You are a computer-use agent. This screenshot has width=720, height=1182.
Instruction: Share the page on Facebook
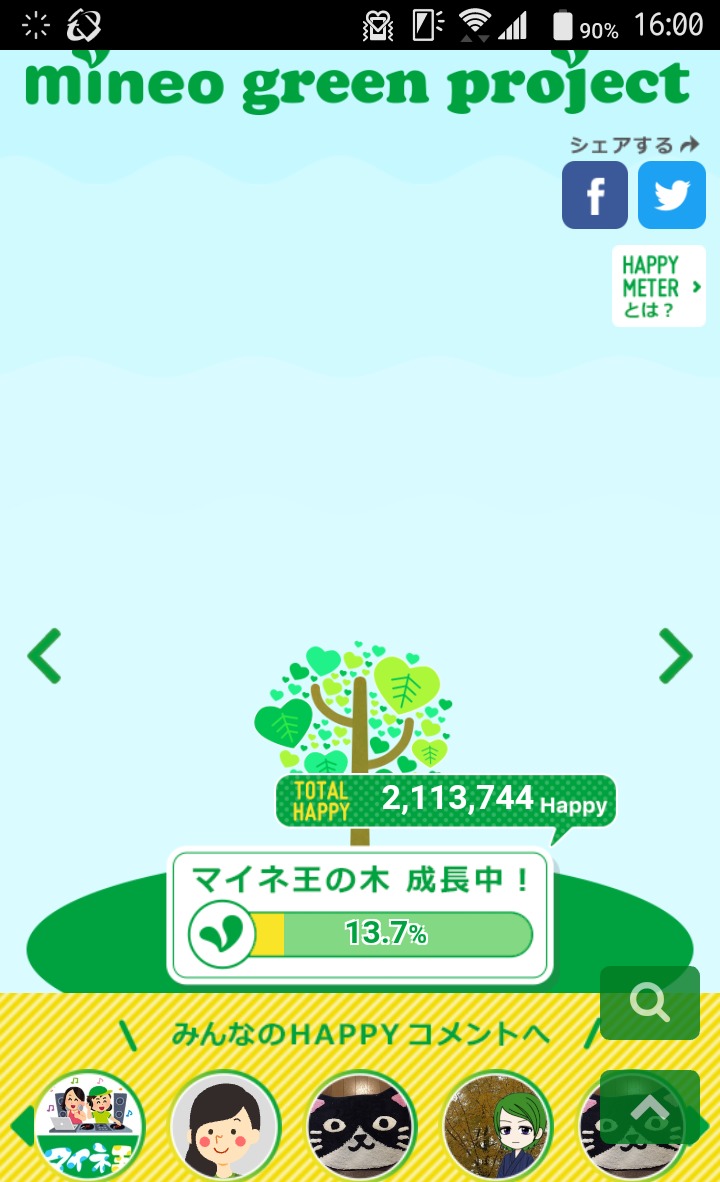tap(595, 195)
